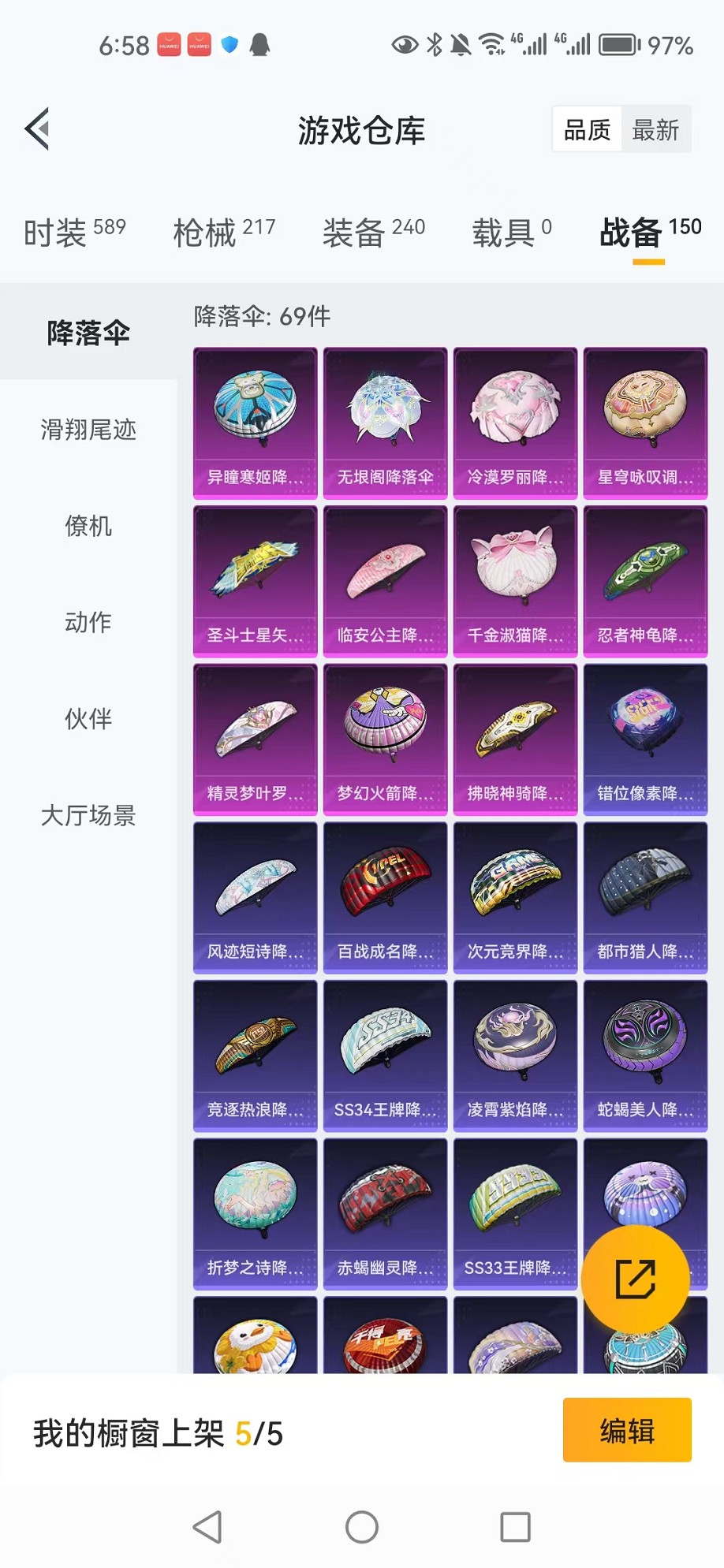Open the 僚机 side category
Image resolution: width=724 pixels, height=1568 pixels.
click(x=88, y=526)
